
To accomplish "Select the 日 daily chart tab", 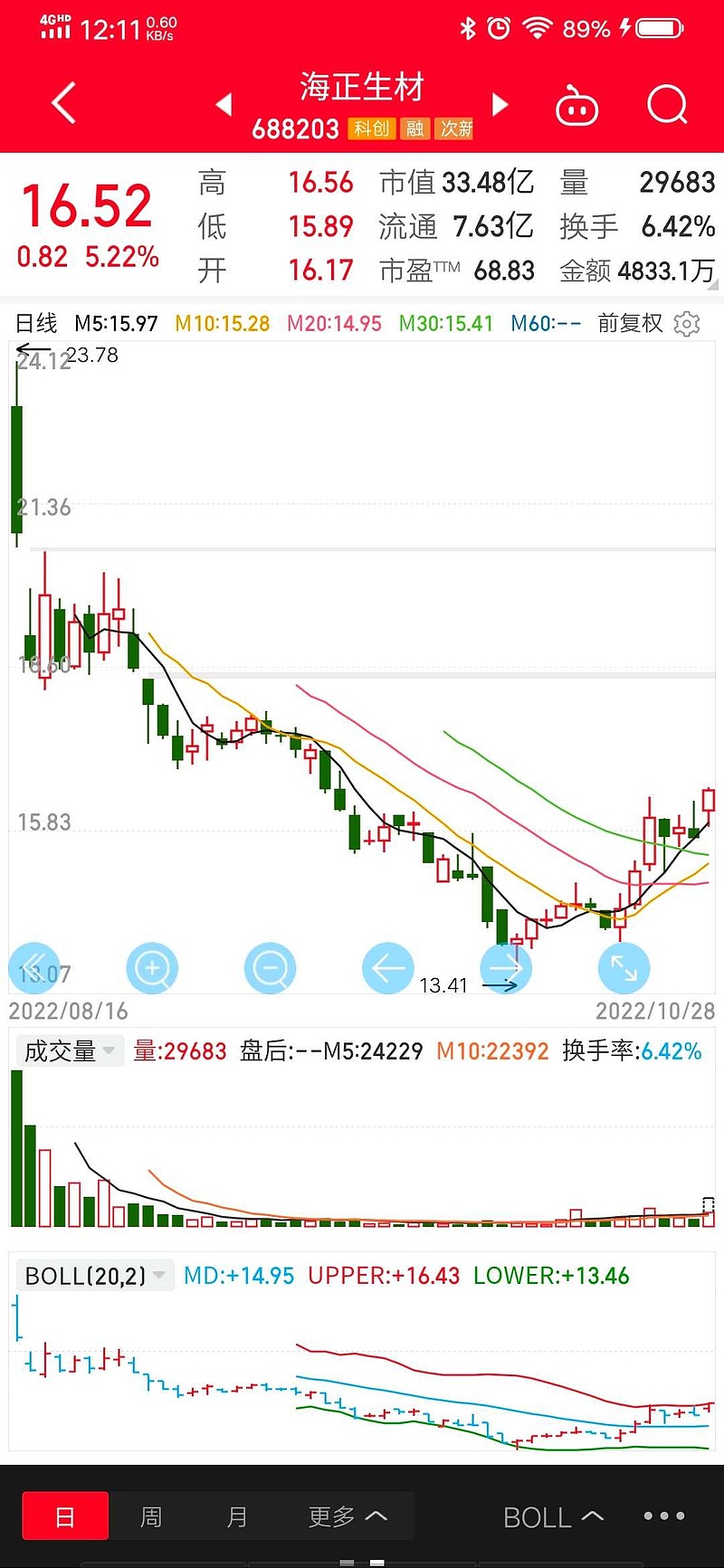I will 65,1516.
